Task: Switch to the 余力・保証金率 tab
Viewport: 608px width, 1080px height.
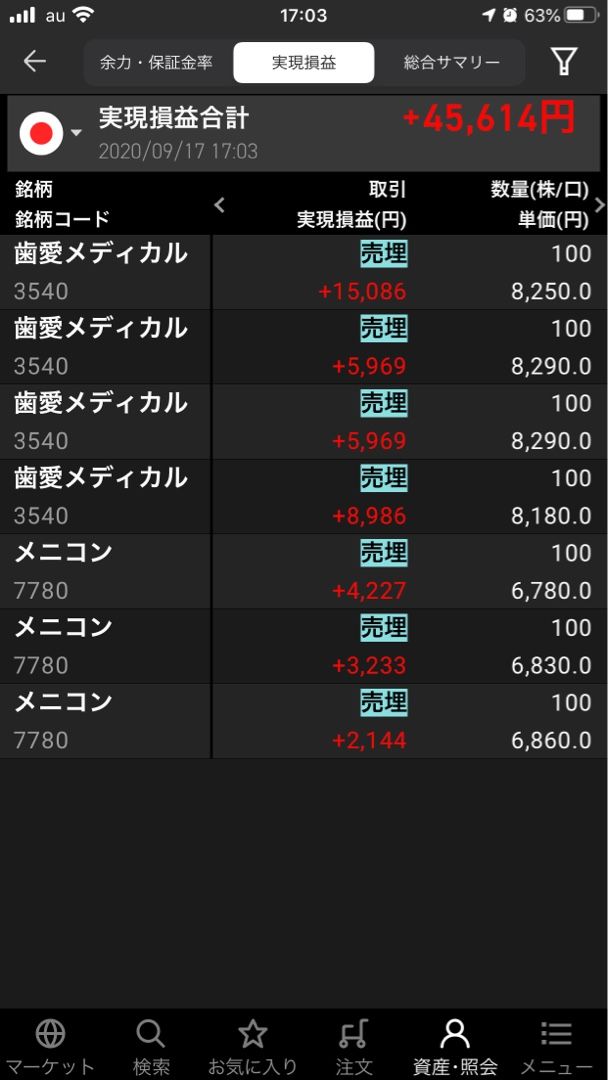Action: tap(157, 62)
